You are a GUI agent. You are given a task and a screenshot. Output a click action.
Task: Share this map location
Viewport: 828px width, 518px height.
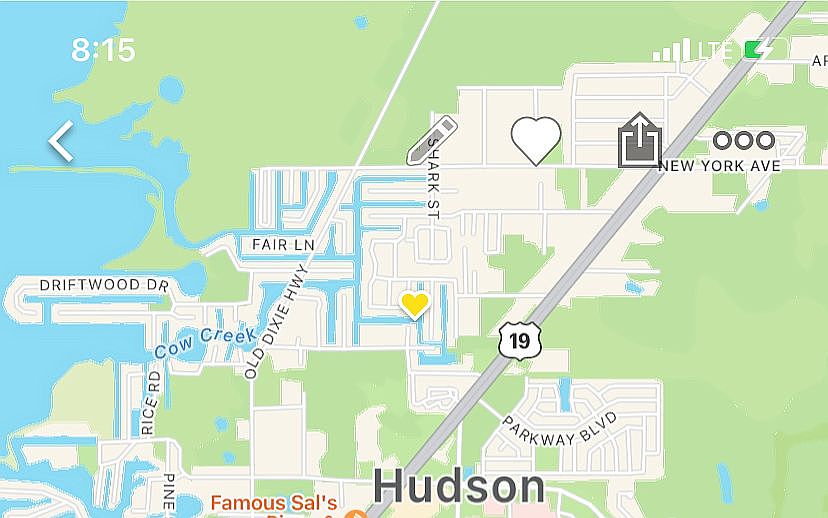coord(640,139)
